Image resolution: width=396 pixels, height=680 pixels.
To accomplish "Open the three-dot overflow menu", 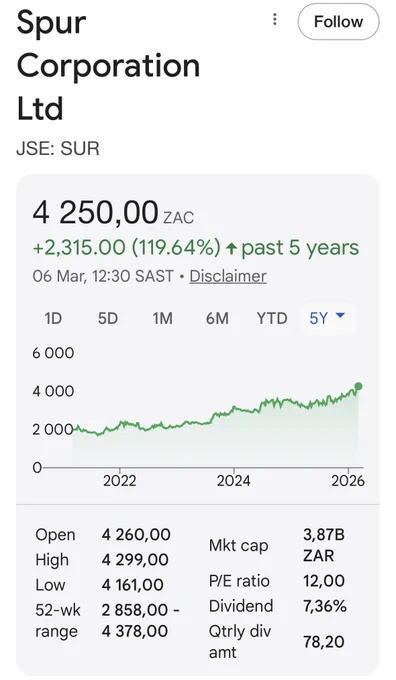I will [x=275, y=20].
